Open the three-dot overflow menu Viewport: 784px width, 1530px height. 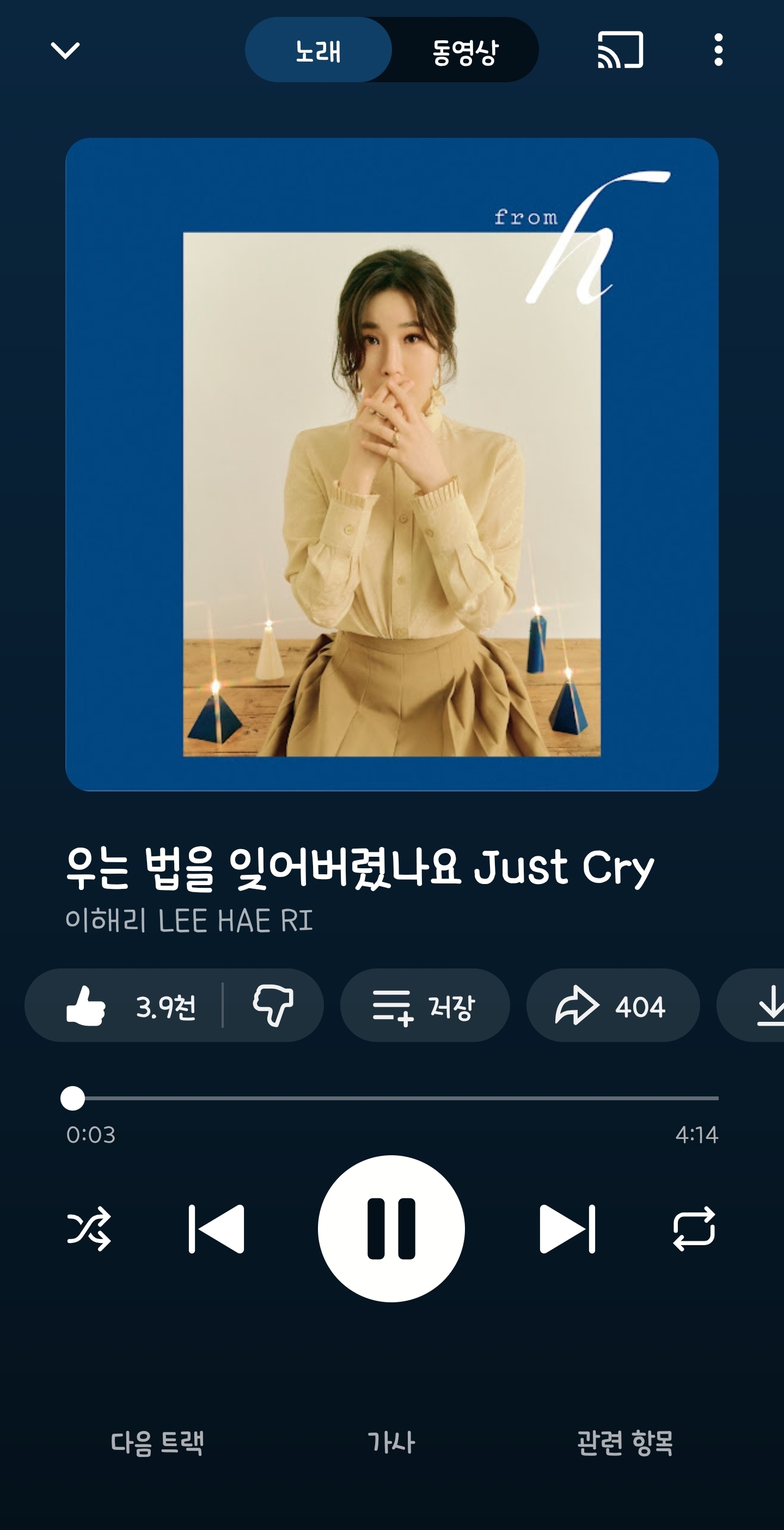tap(718, 51)
